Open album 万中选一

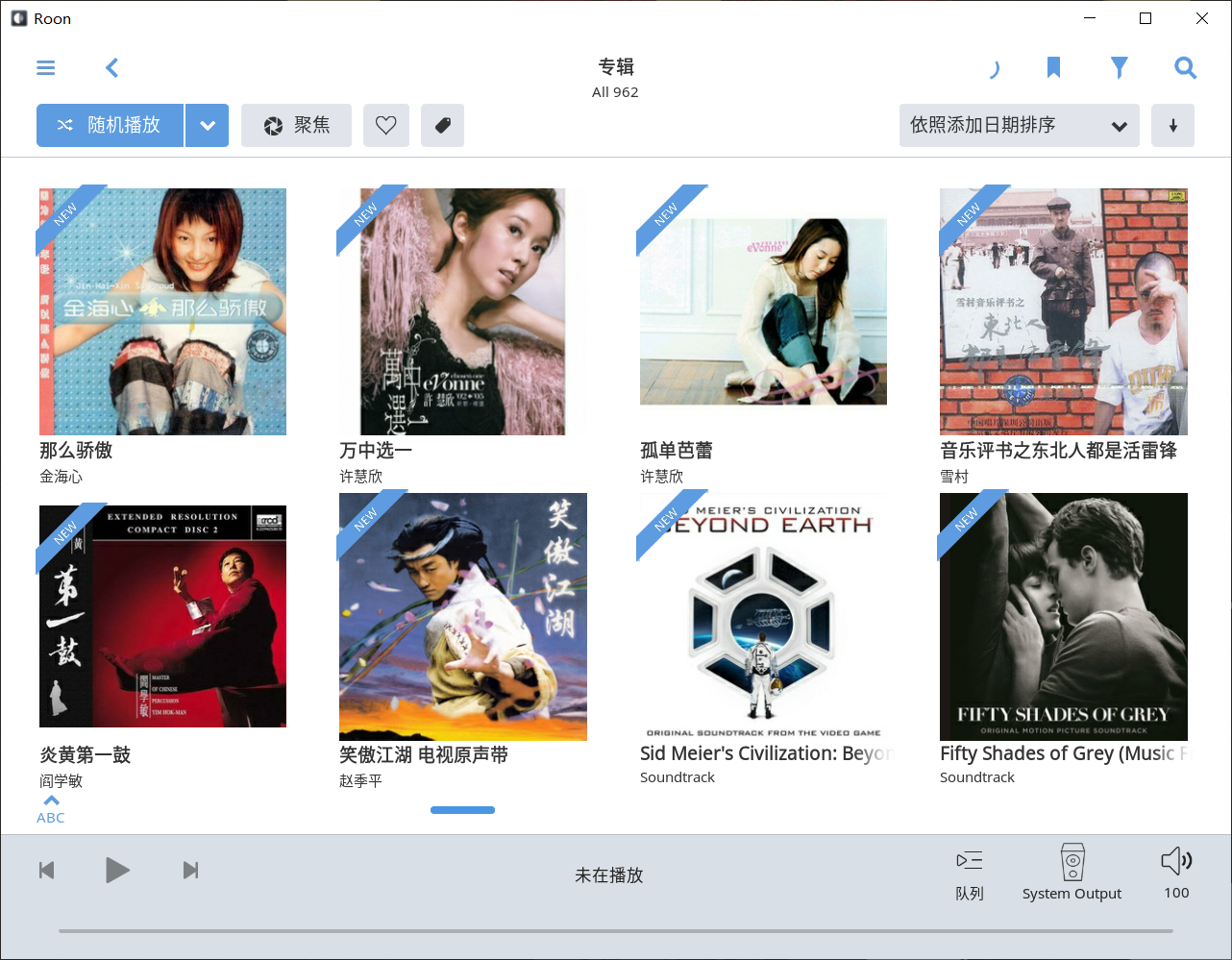(462, 311)
